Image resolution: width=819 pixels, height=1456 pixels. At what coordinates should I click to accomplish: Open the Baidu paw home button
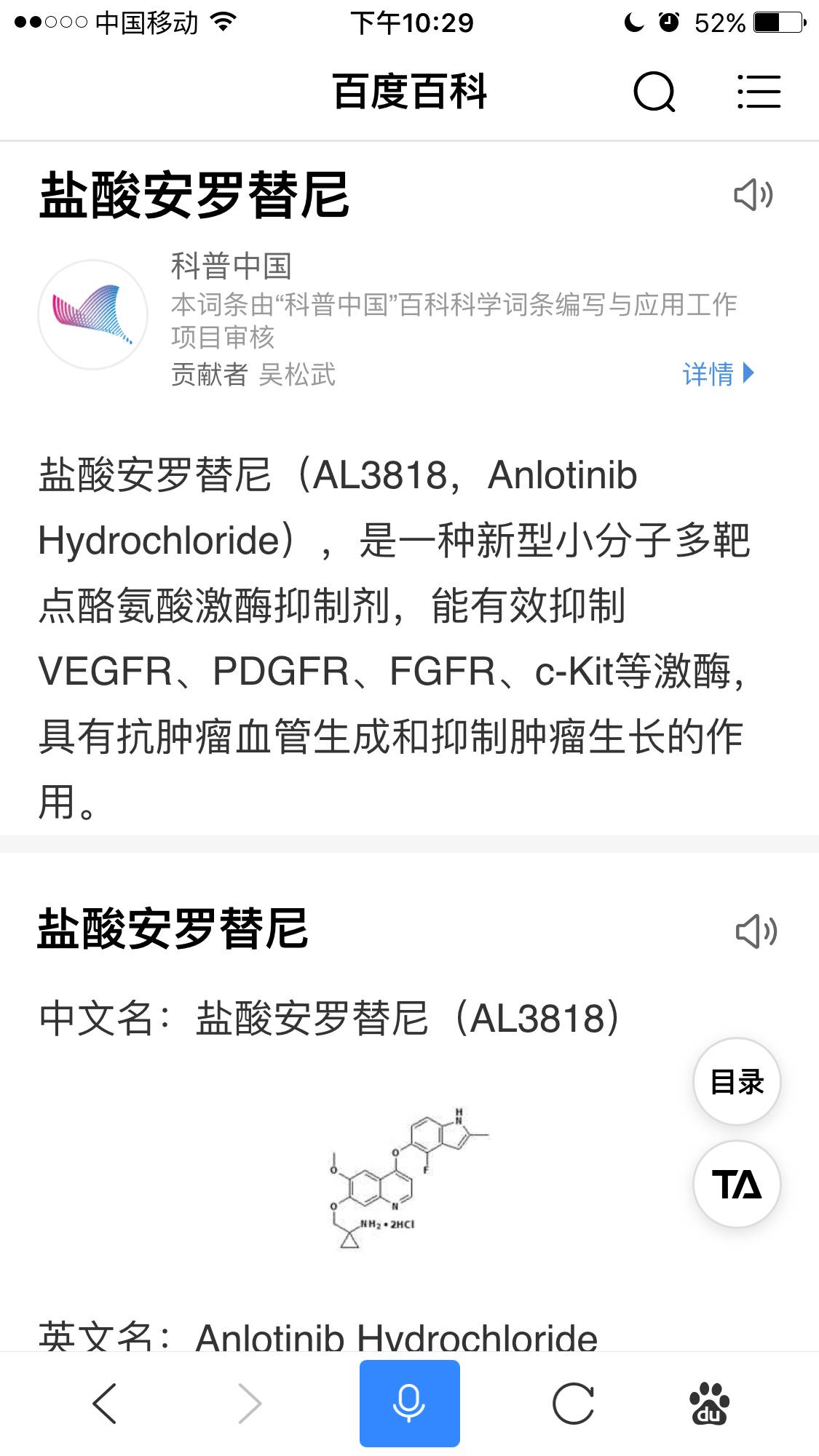tap(709, 1403)
